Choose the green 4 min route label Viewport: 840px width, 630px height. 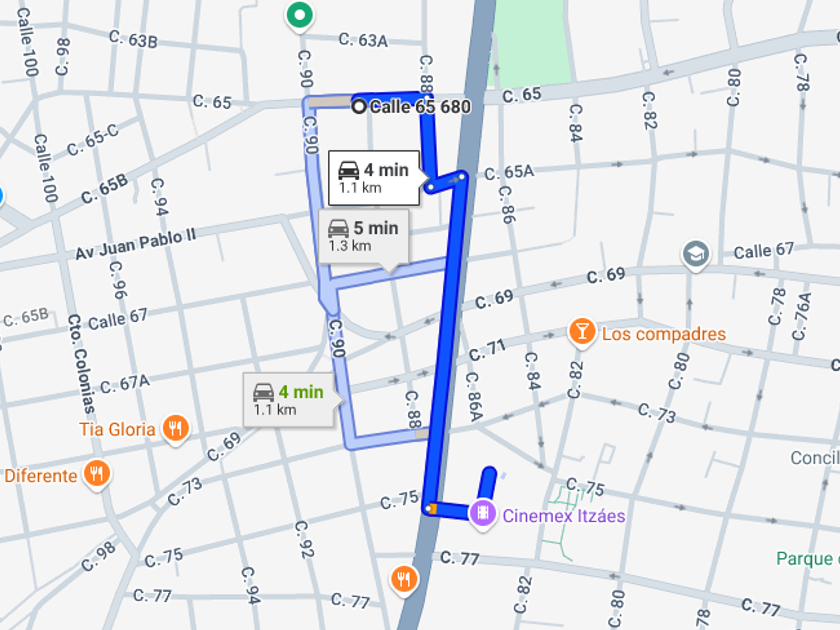click(290, 399)
